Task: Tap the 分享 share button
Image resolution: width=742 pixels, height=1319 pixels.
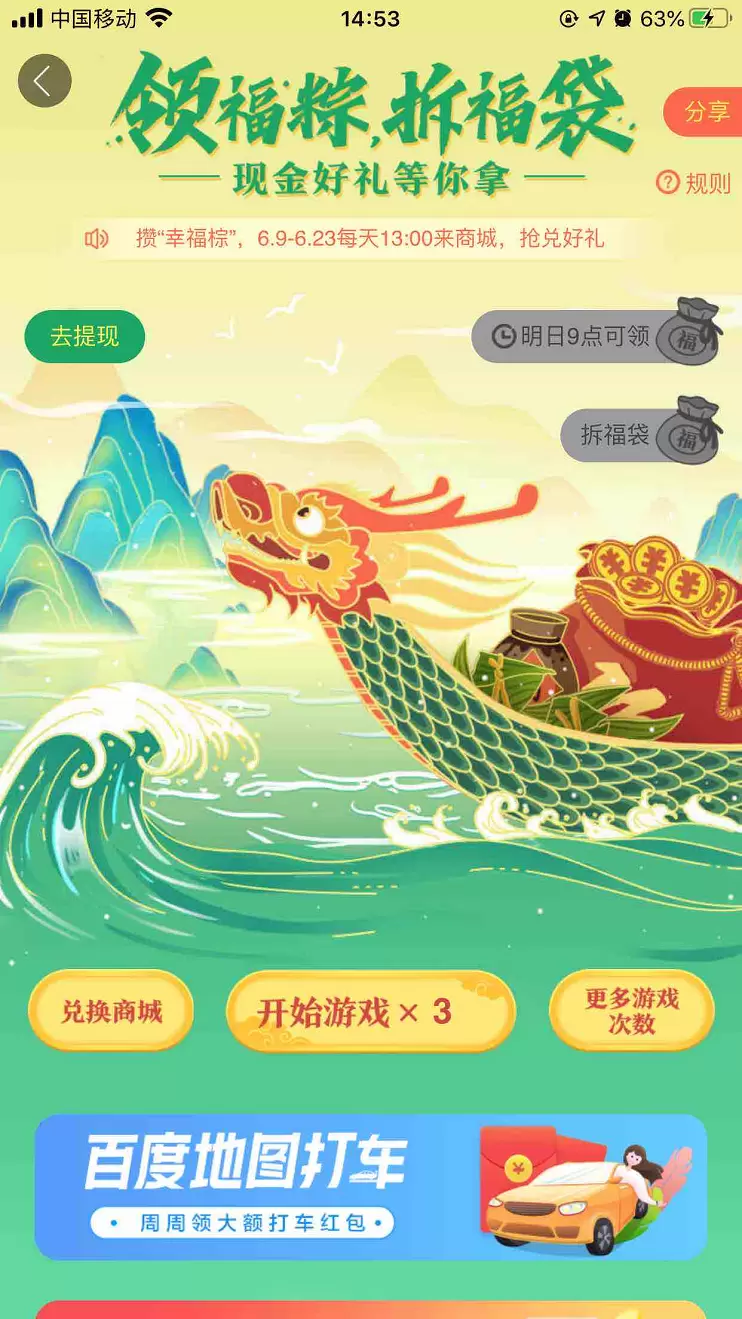Action: click(705, 112)
